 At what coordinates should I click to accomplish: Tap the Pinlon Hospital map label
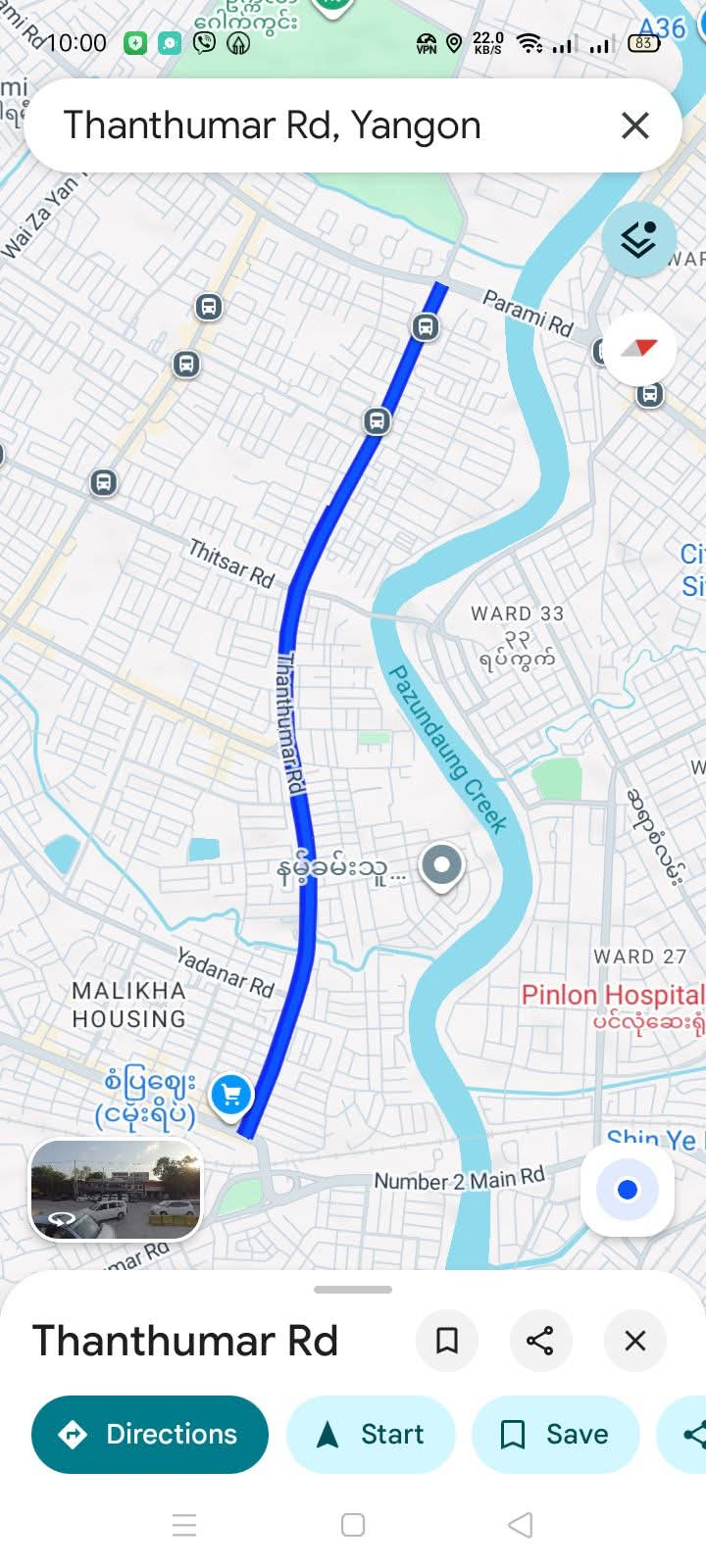(x=612, y=996)
